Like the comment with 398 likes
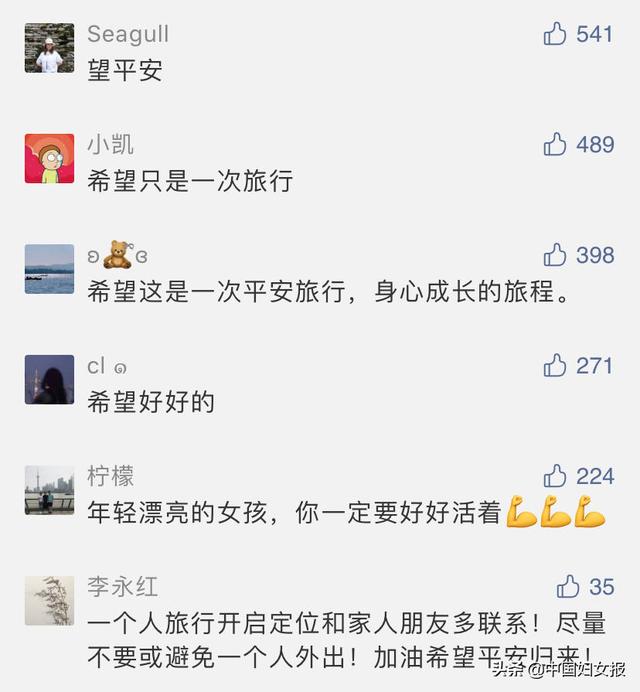 click(x=555, y=256)
